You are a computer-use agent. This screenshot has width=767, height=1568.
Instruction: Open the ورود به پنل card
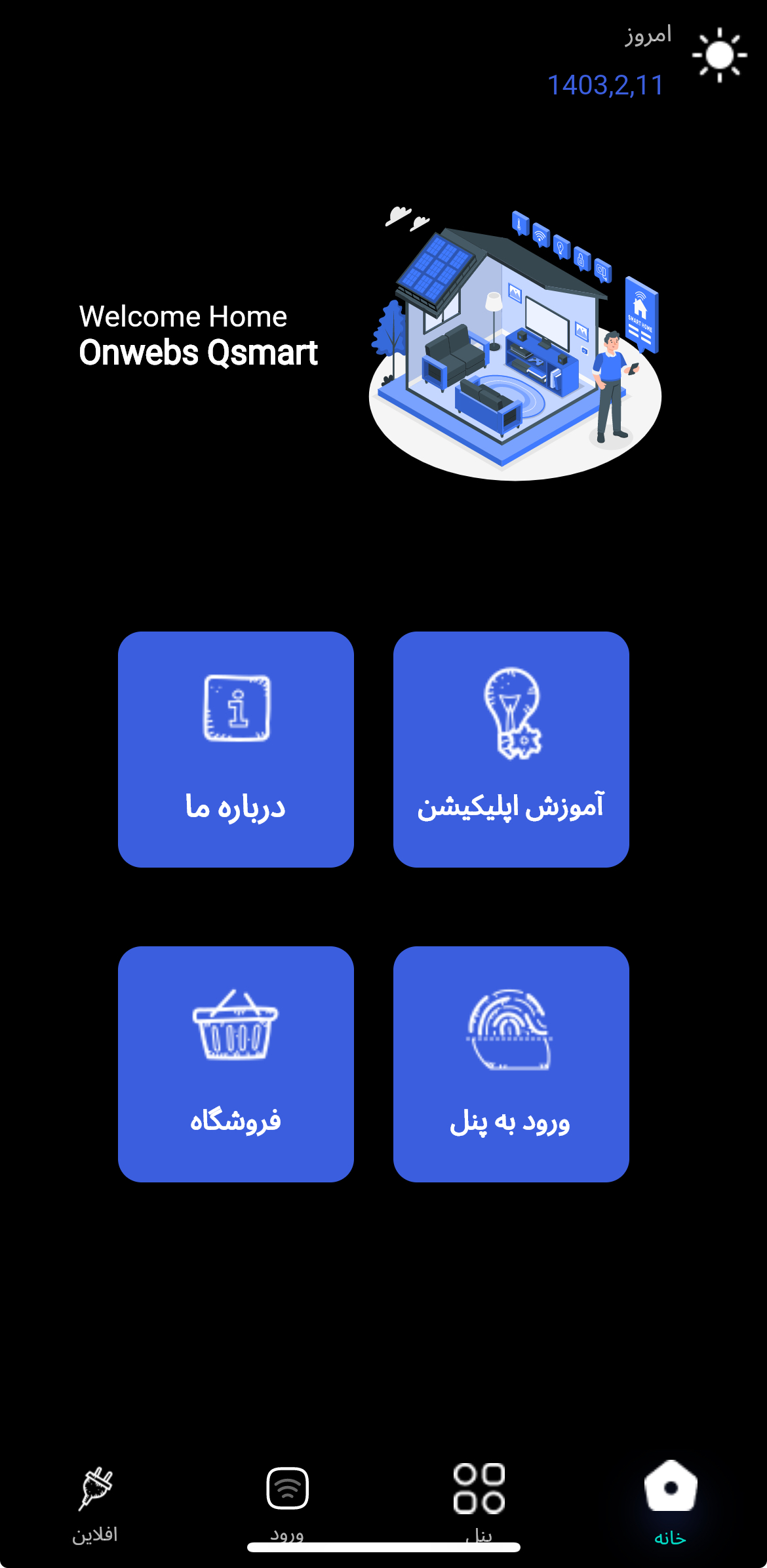point(511,1064)
